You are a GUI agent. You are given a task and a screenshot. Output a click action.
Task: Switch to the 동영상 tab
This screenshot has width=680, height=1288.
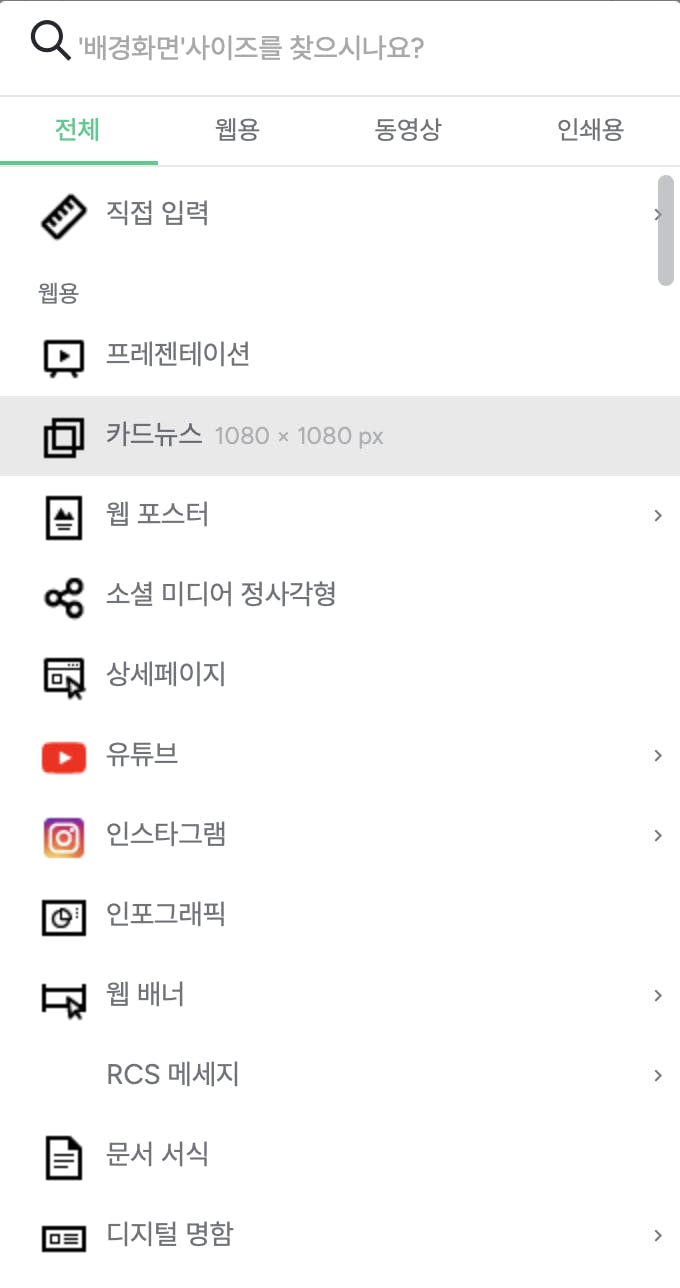[408, 130]
